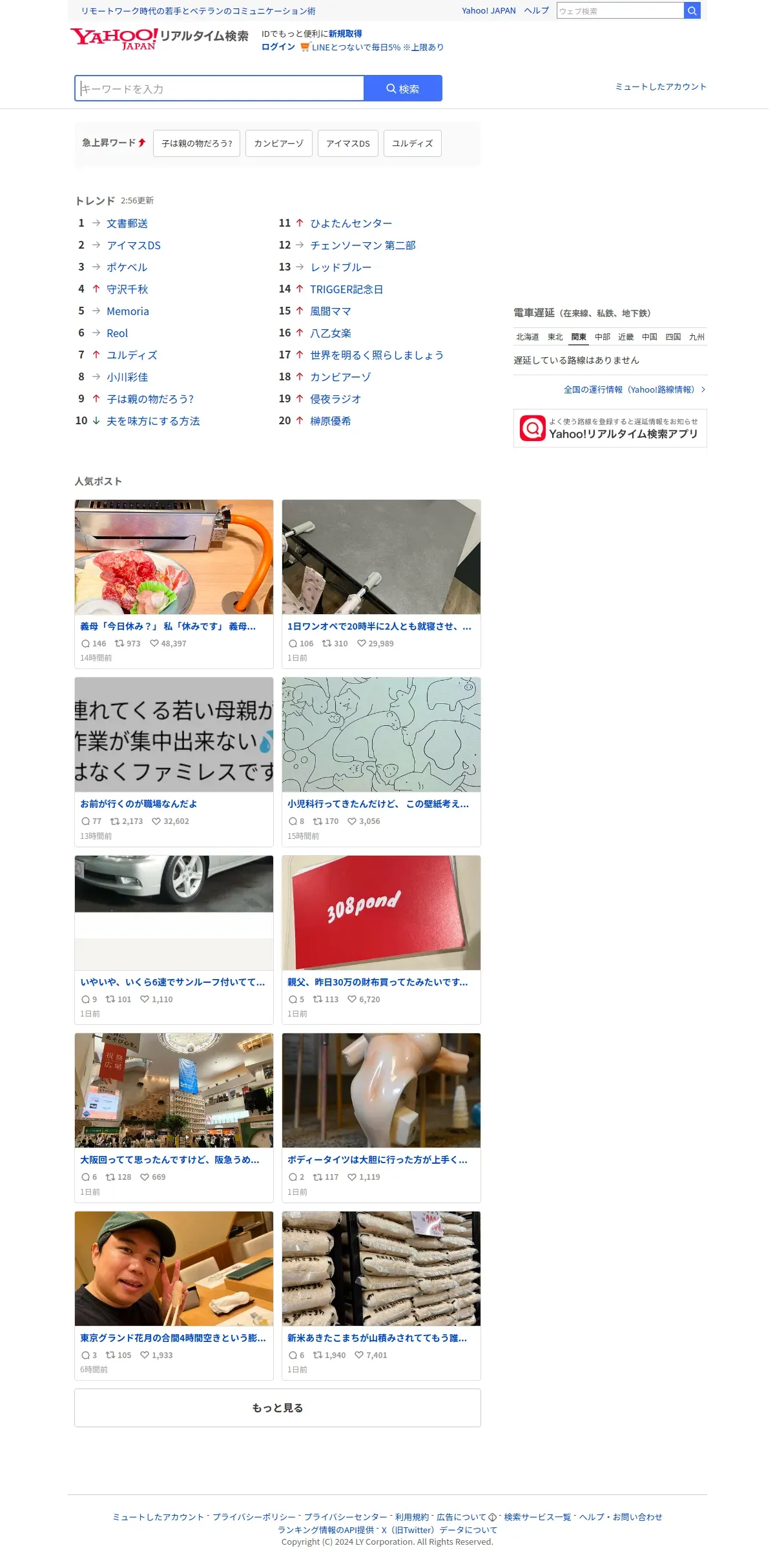Tap もっと見る to load more posts
775x1568 pixels.
[x=278, y=1408]
